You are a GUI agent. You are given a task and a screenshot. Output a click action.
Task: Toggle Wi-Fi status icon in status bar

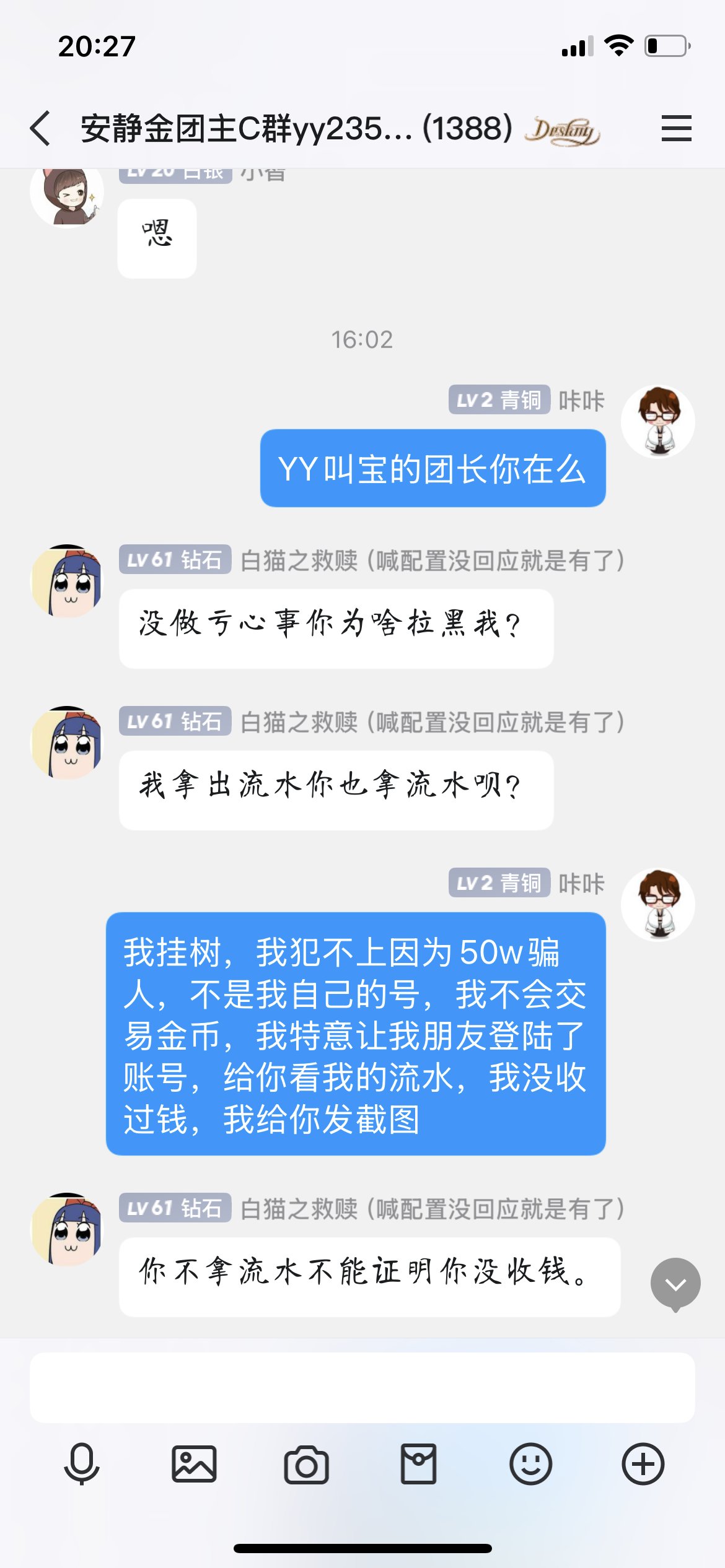(x=618, y=43)
